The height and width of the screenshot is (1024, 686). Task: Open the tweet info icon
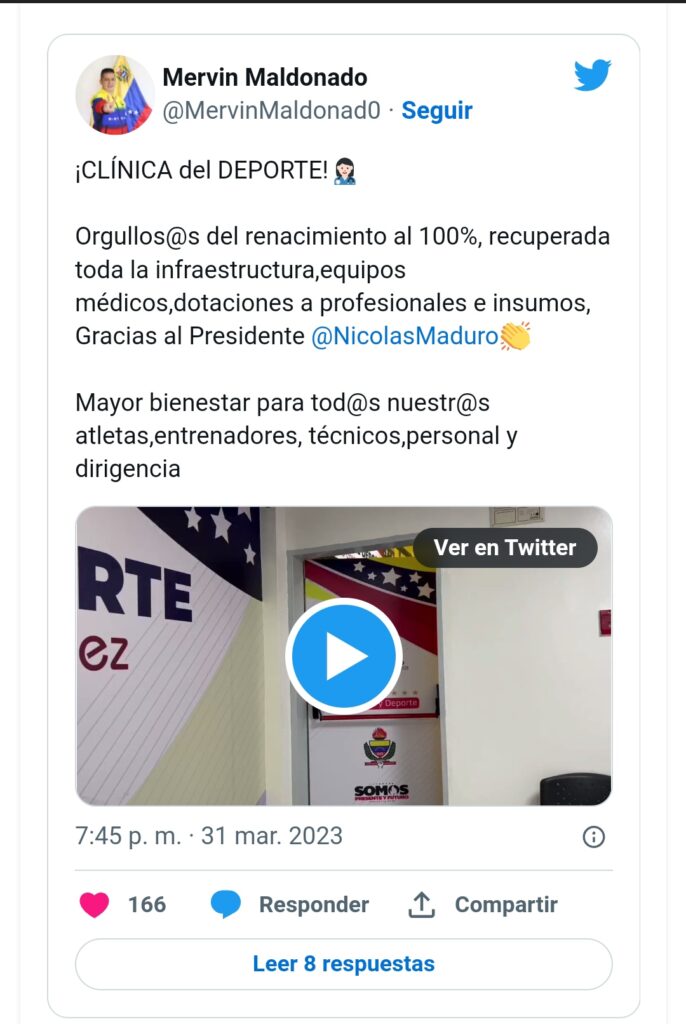593,837
